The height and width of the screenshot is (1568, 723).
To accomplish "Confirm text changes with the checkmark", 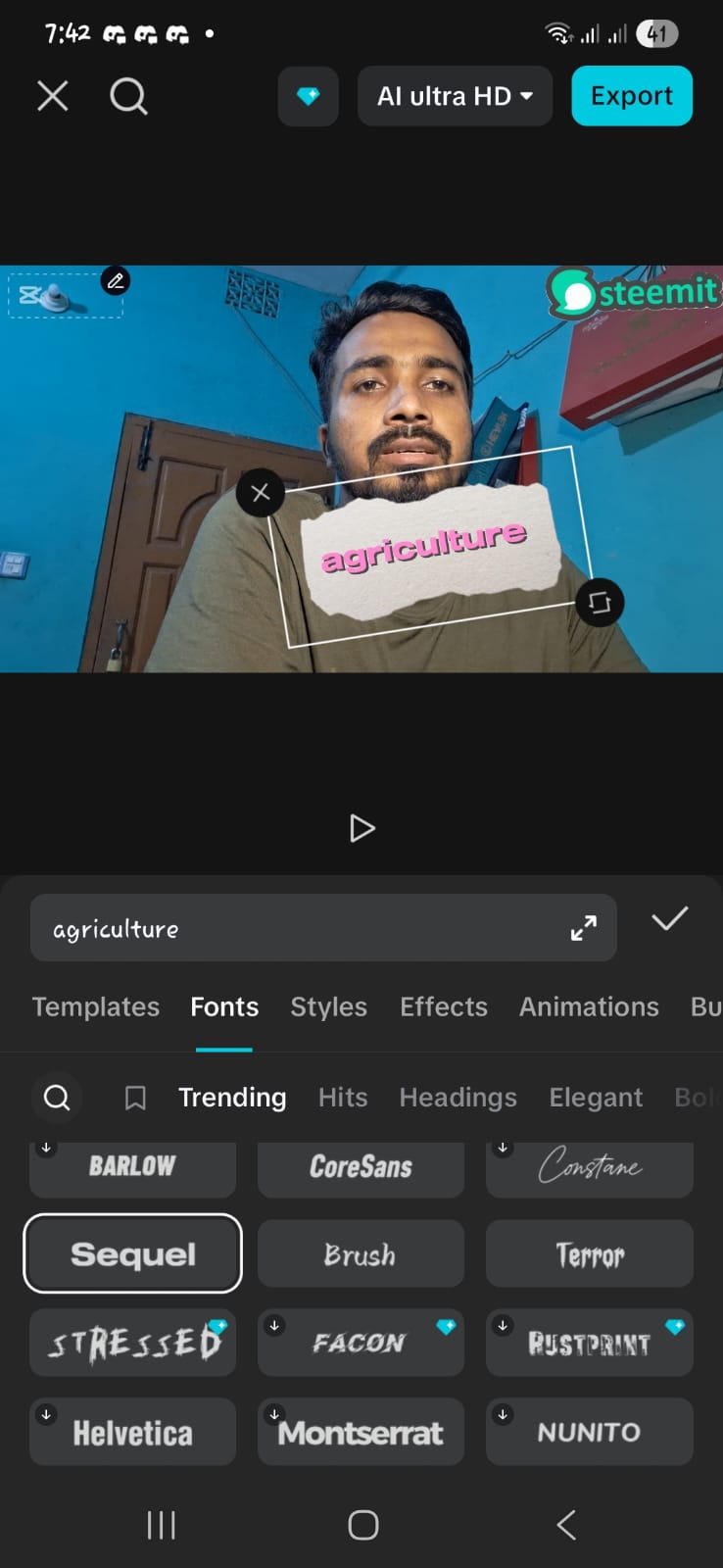I will [x=670, y=919].
